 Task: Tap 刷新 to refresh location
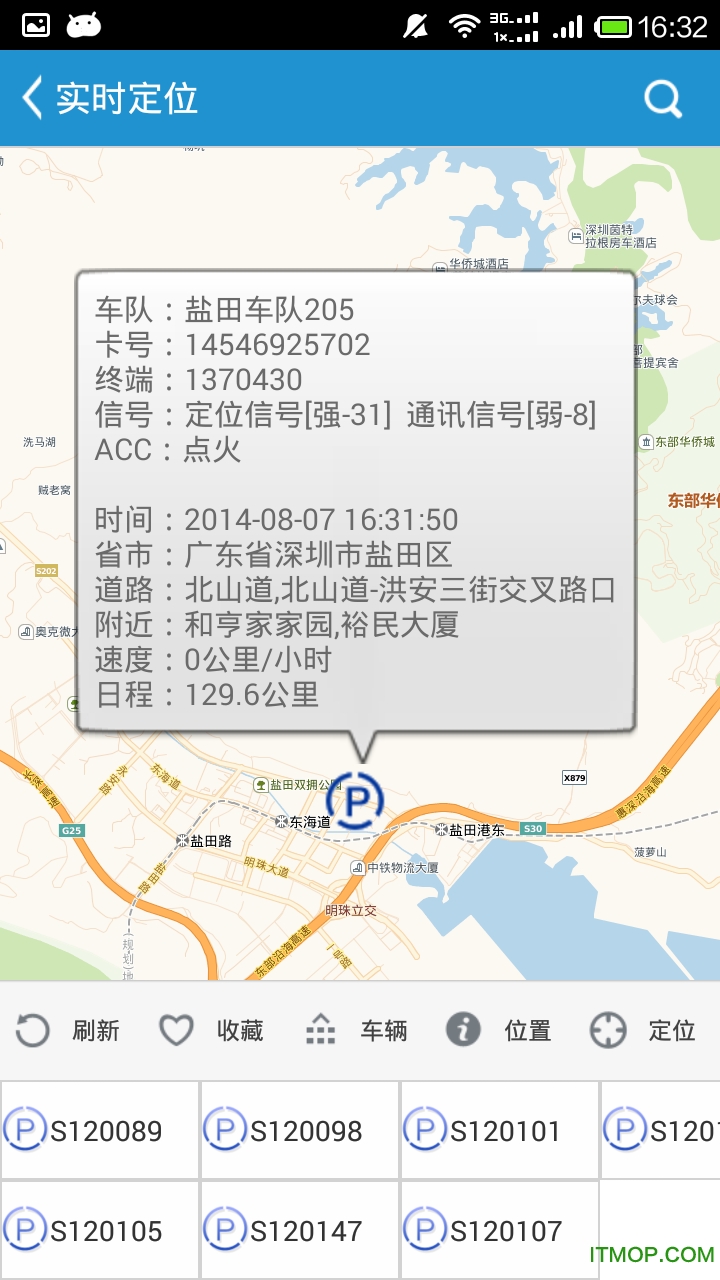pyautogui.click(x=68, y=1030)
